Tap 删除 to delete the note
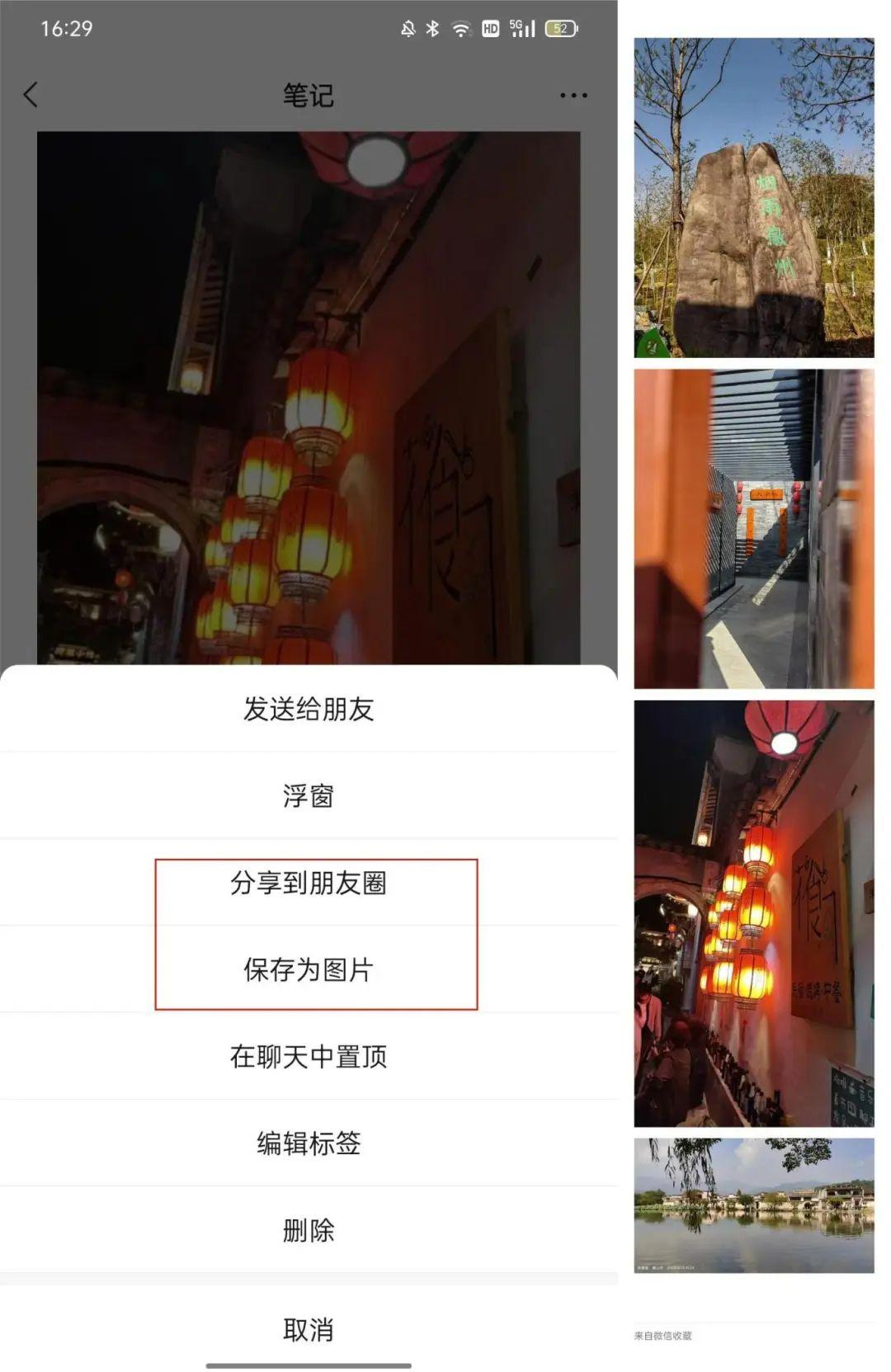Screen dimensions: 891x1372 tap(309, 1231)
